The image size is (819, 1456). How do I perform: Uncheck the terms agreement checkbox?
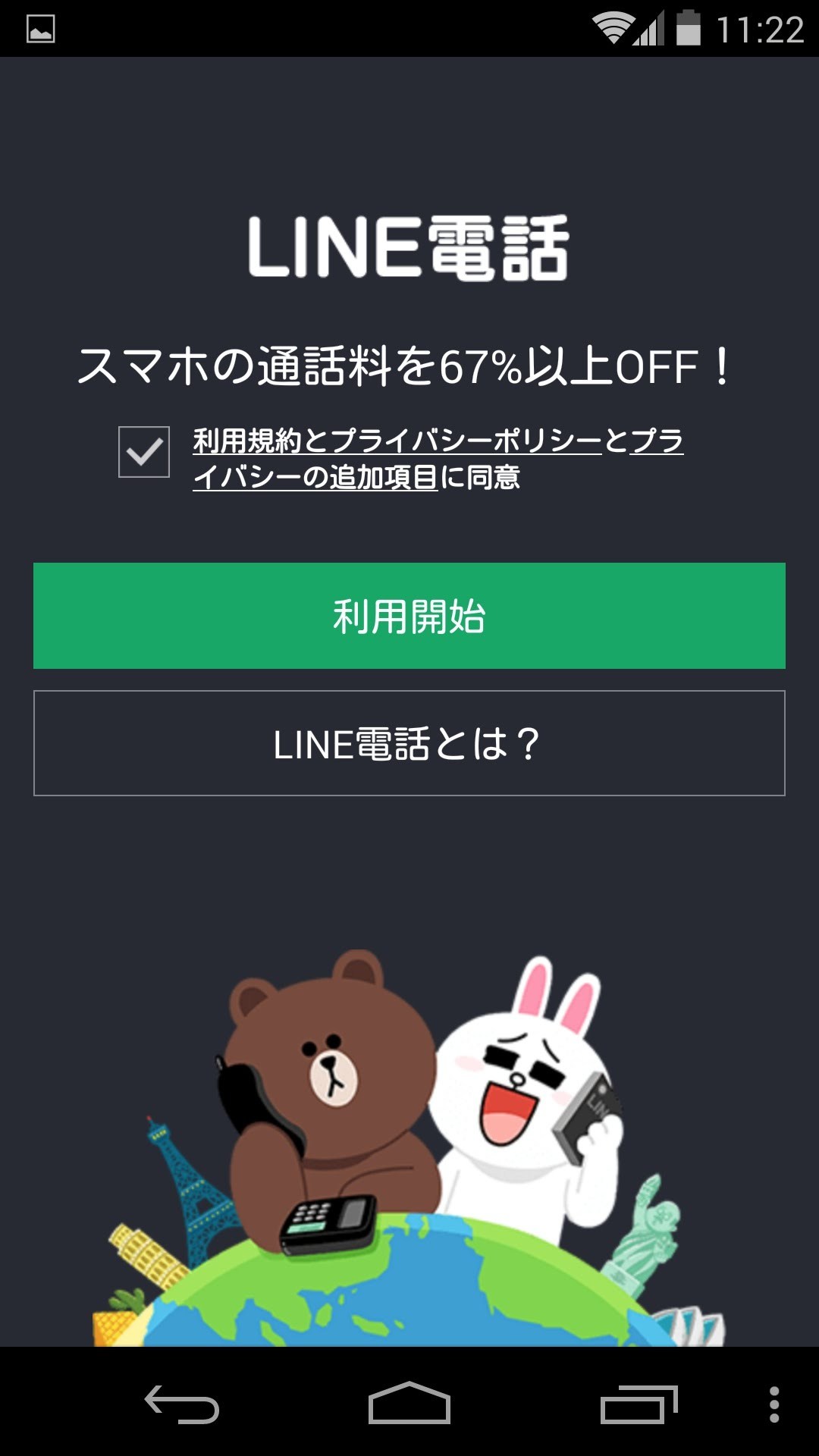click(144, 452)
